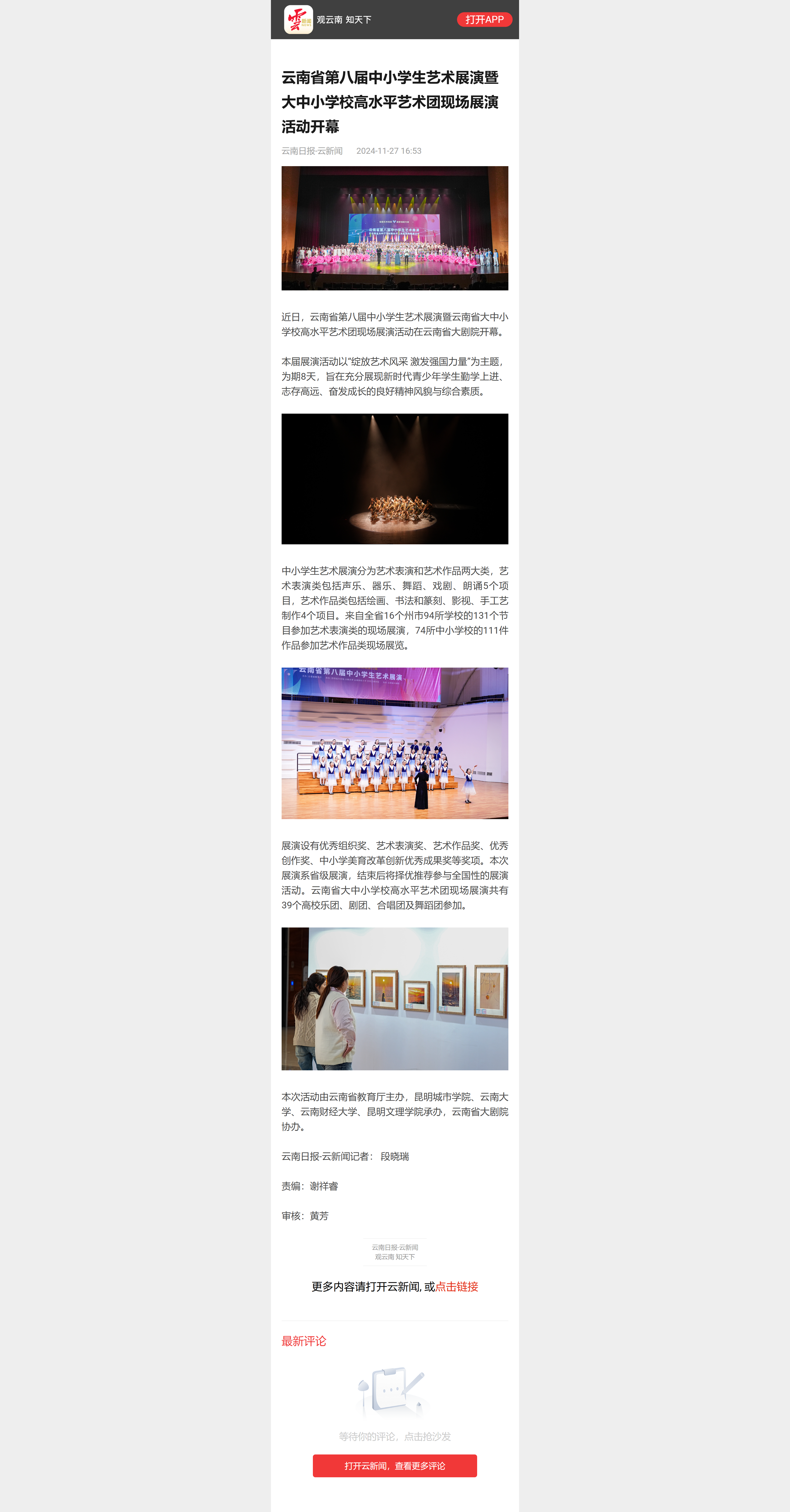Open the art exhibition gallery photo
The height and width of the screenshot is (1512, 790).
(x=395, y=998)
